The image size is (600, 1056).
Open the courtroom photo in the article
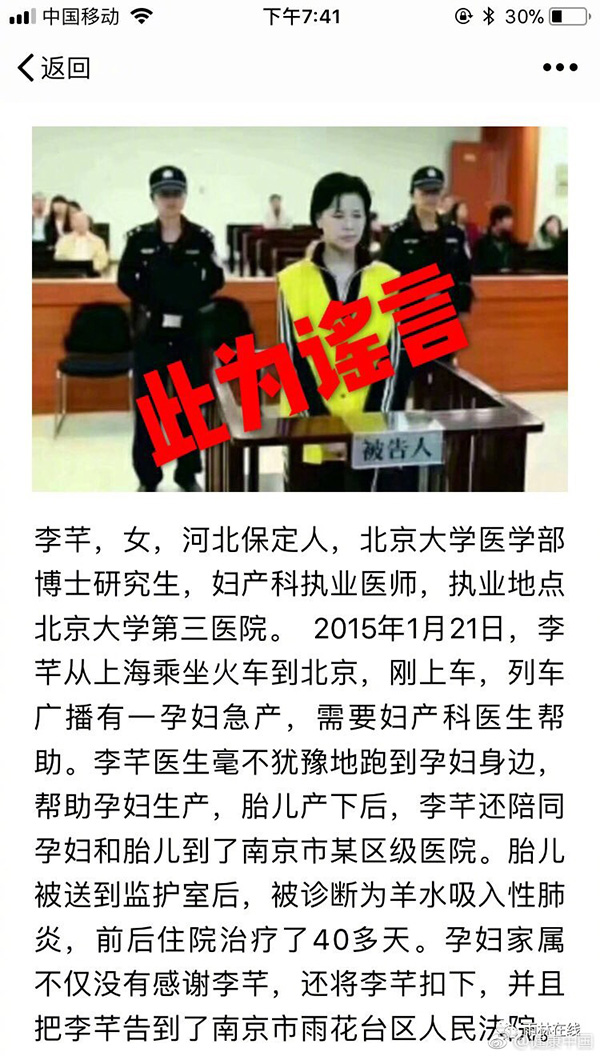pyautogui.click(x=300, y=308)
